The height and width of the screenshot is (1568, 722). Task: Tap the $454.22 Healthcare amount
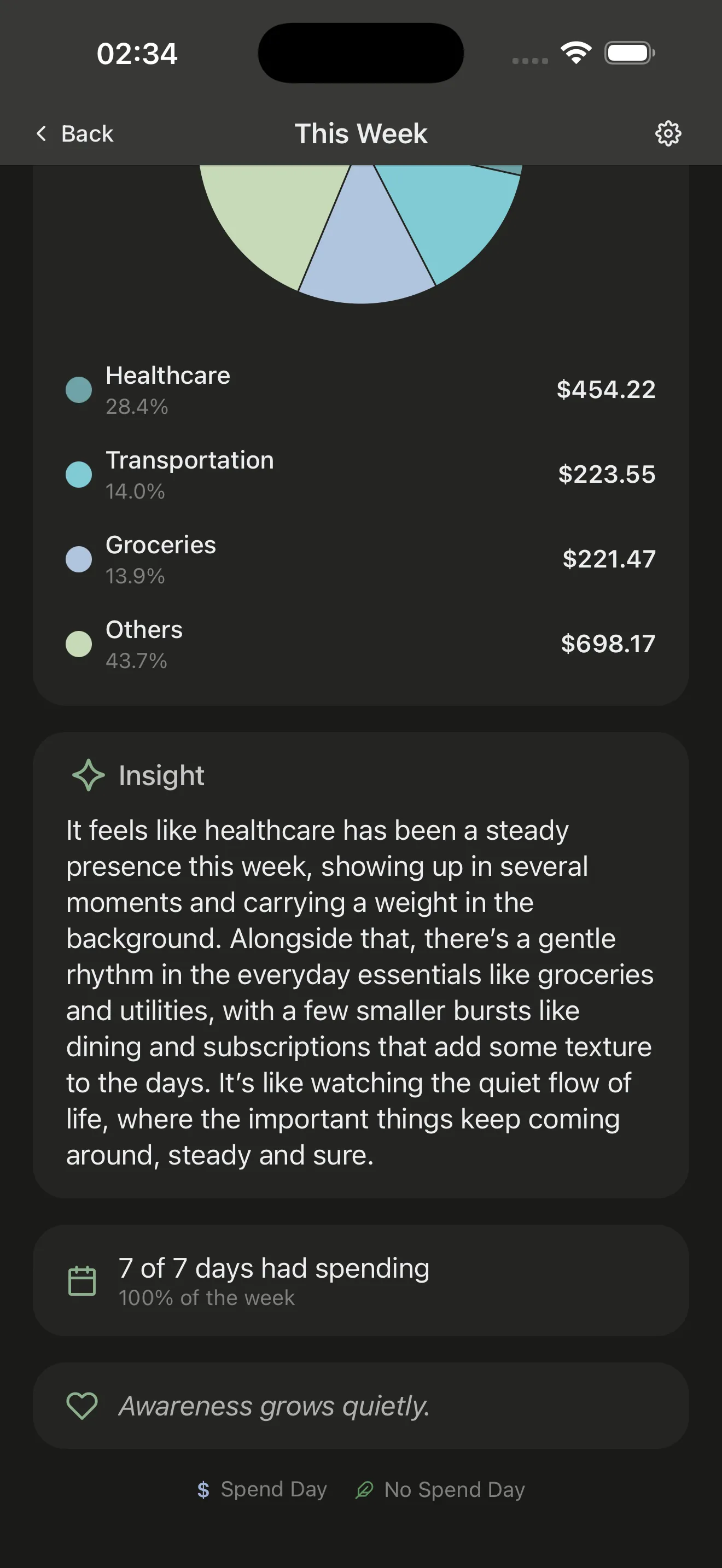pyautogui.click(x=605, y=389)
